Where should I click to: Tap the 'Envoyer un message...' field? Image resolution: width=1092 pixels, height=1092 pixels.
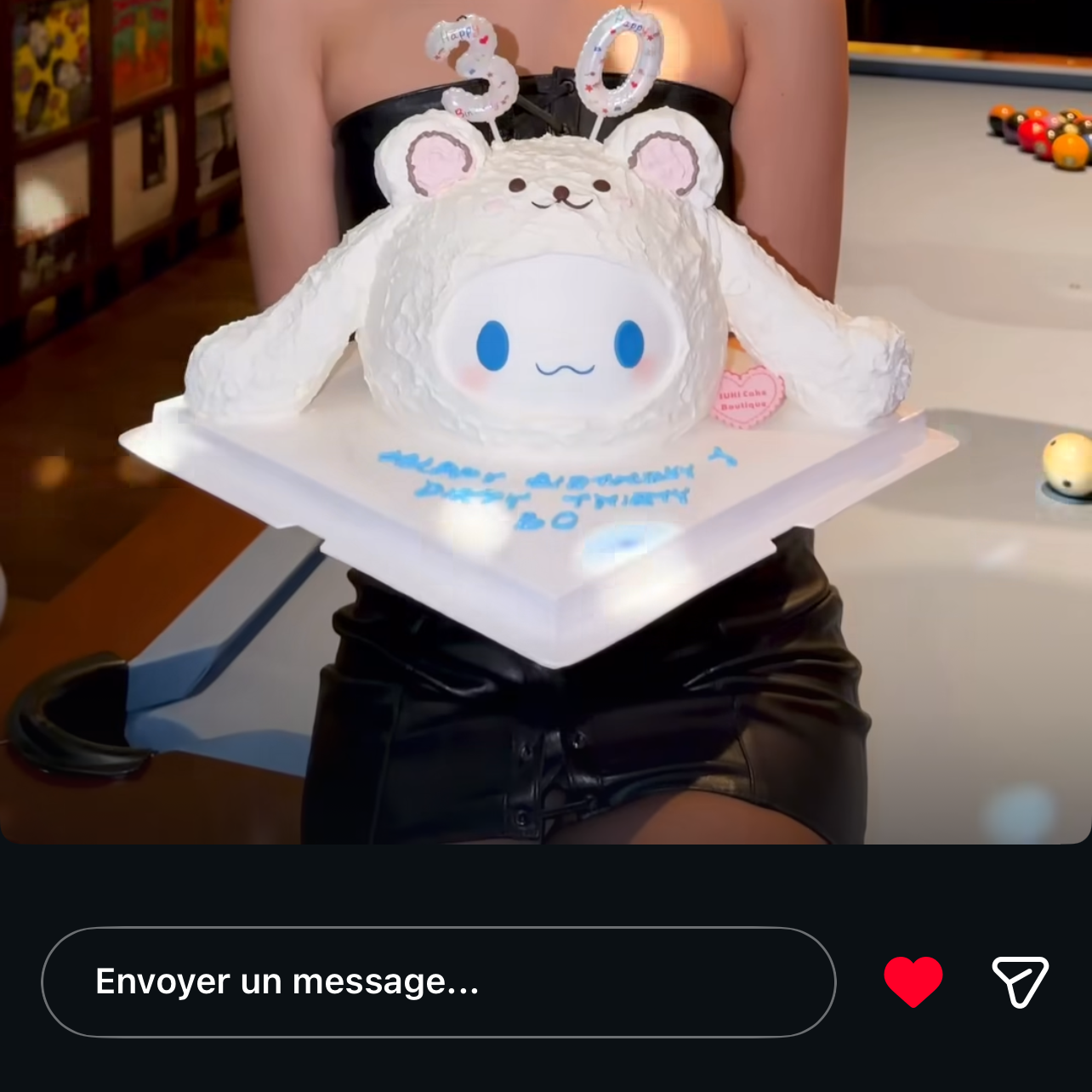click(438, 981)
